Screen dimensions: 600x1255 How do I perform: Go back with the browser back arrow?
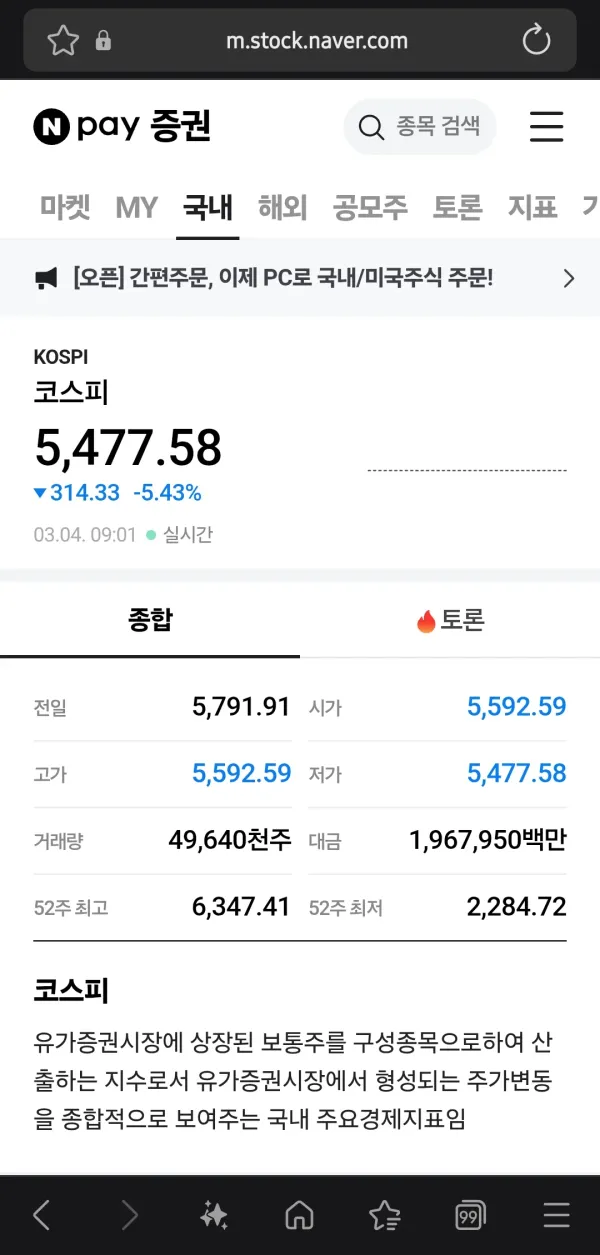coord(41,1215)
